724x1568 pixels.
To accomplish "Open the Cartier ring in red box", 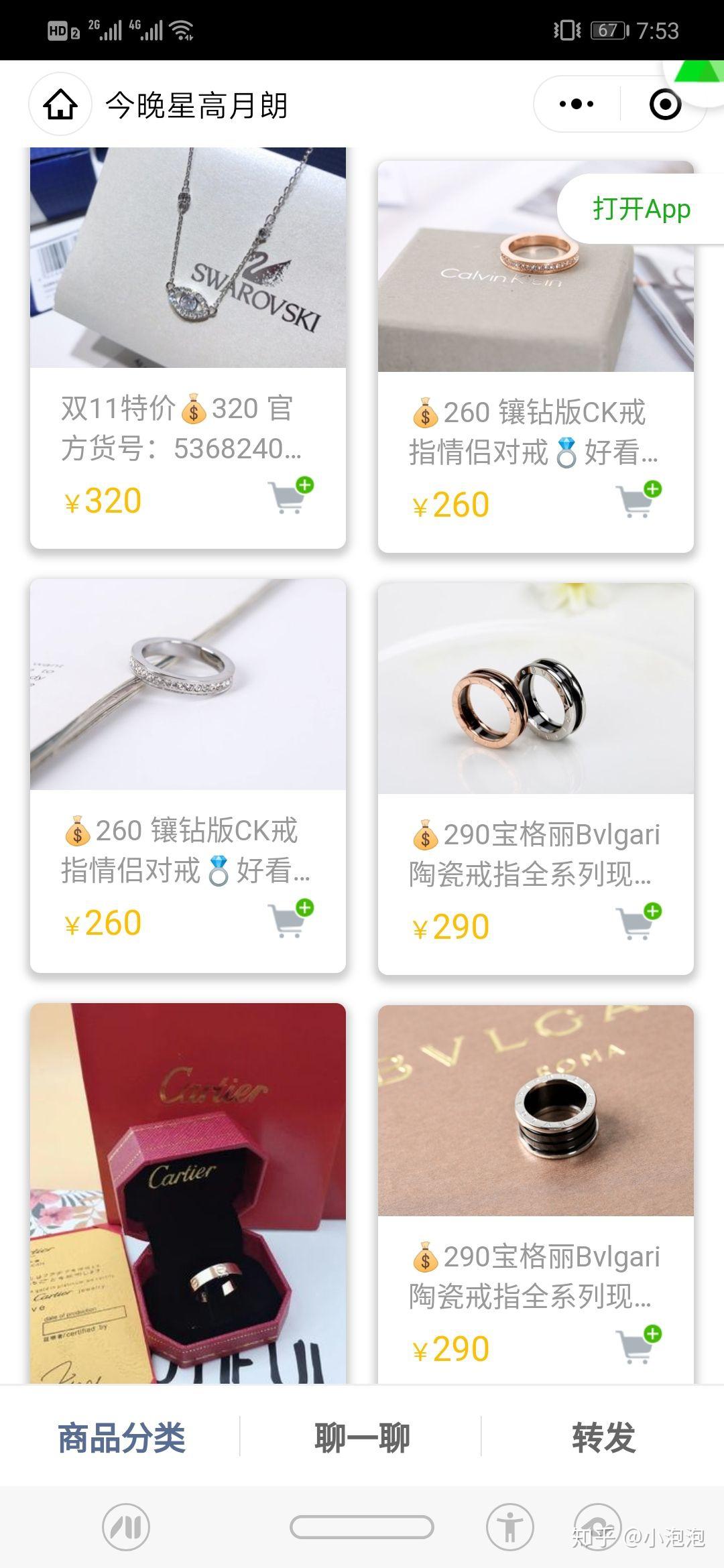I will (188, 1193).
